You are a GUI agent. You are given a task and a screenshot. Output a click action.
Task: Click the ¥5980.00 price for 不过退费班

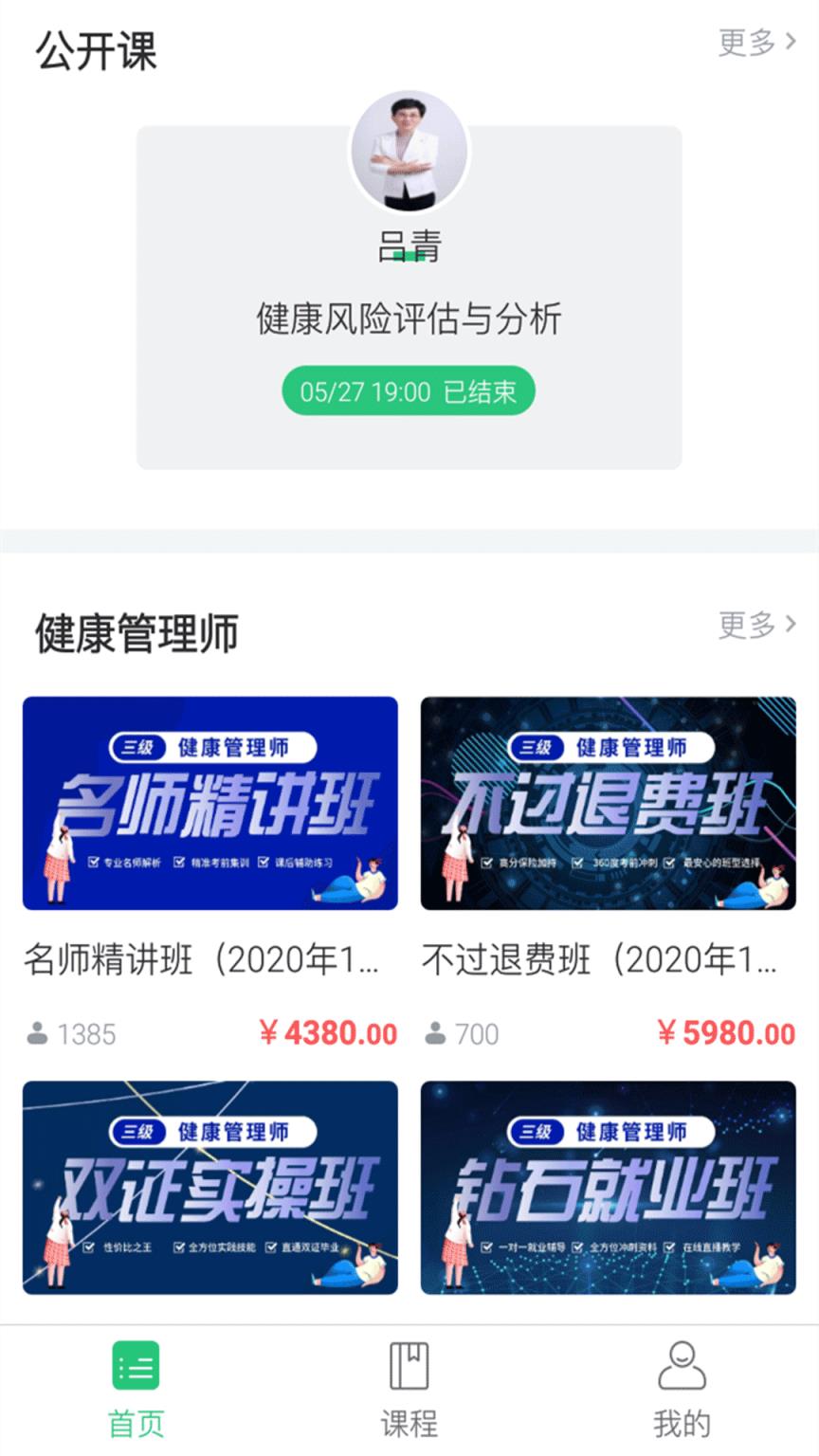tap(730, 1033)
